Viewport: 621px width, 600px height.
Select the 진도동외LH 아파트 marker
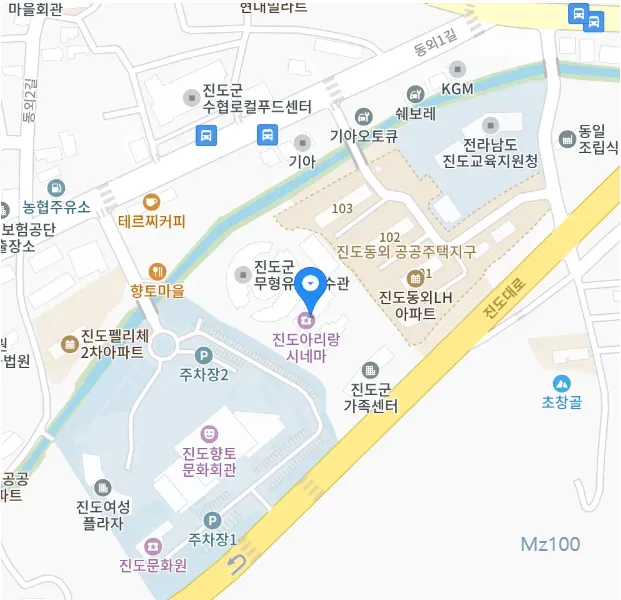(x=415, y=277)
